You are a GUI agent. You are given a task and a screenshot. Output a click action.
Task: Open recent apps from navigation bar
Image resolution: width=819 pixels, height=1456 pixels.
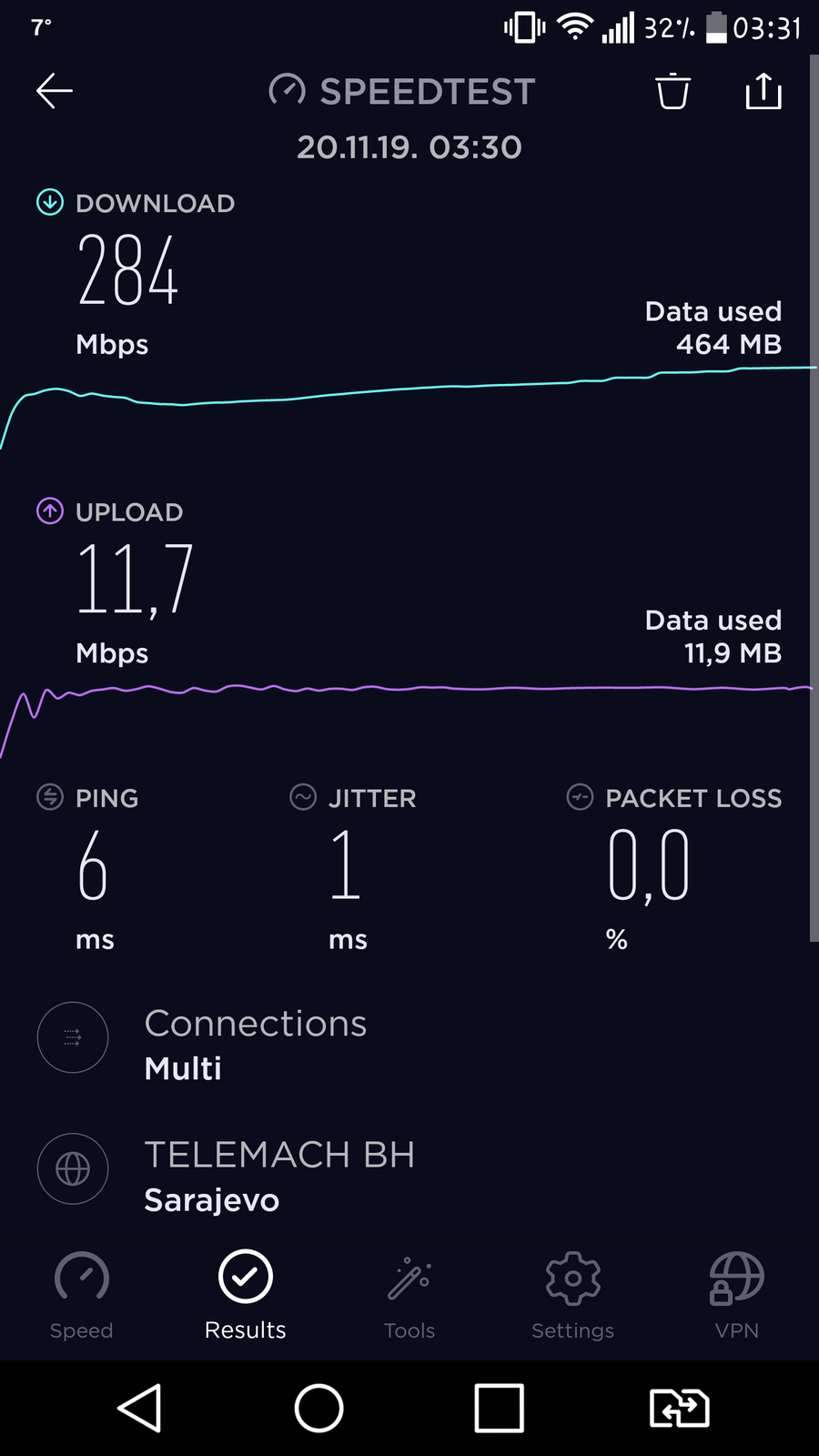pos(500,1409)
